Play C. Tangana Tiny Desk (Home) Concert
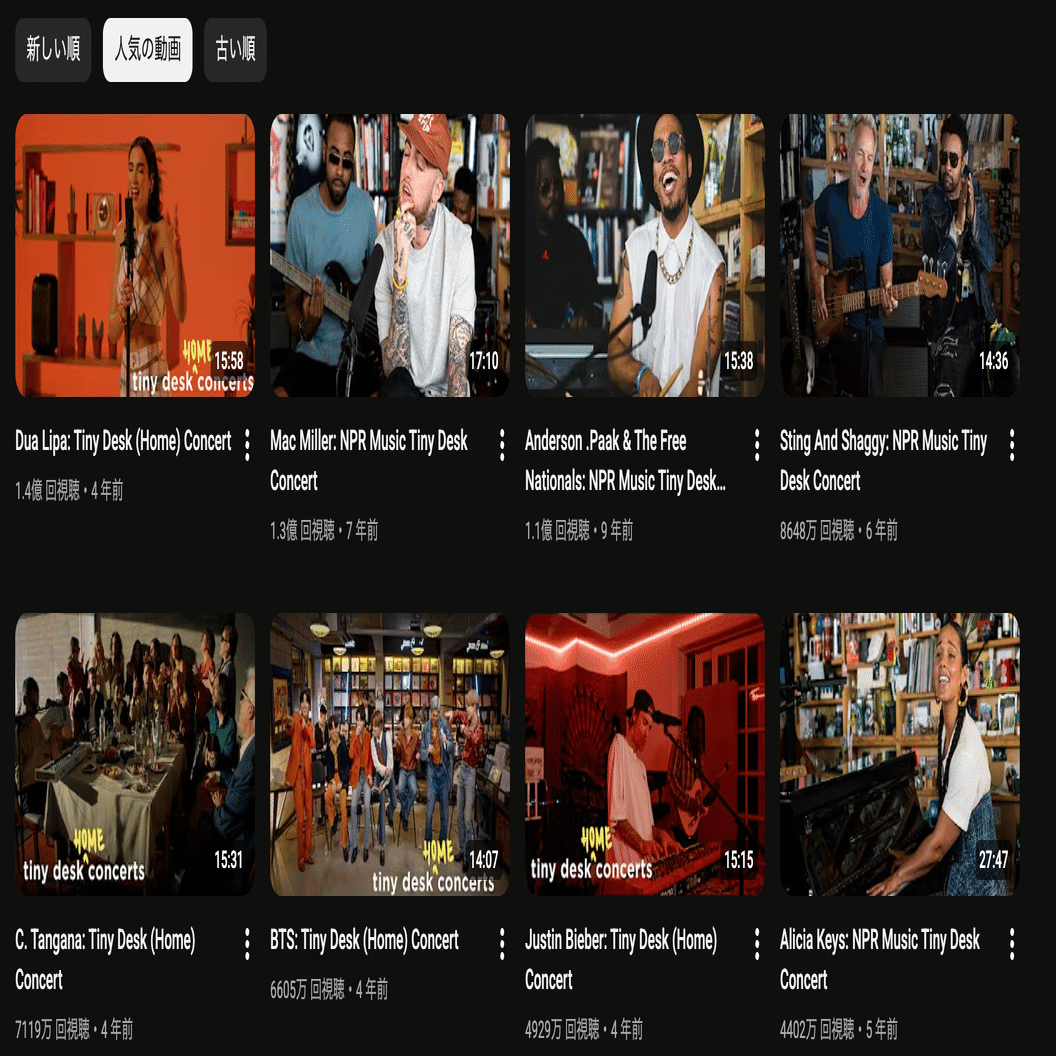 [135, 754]
